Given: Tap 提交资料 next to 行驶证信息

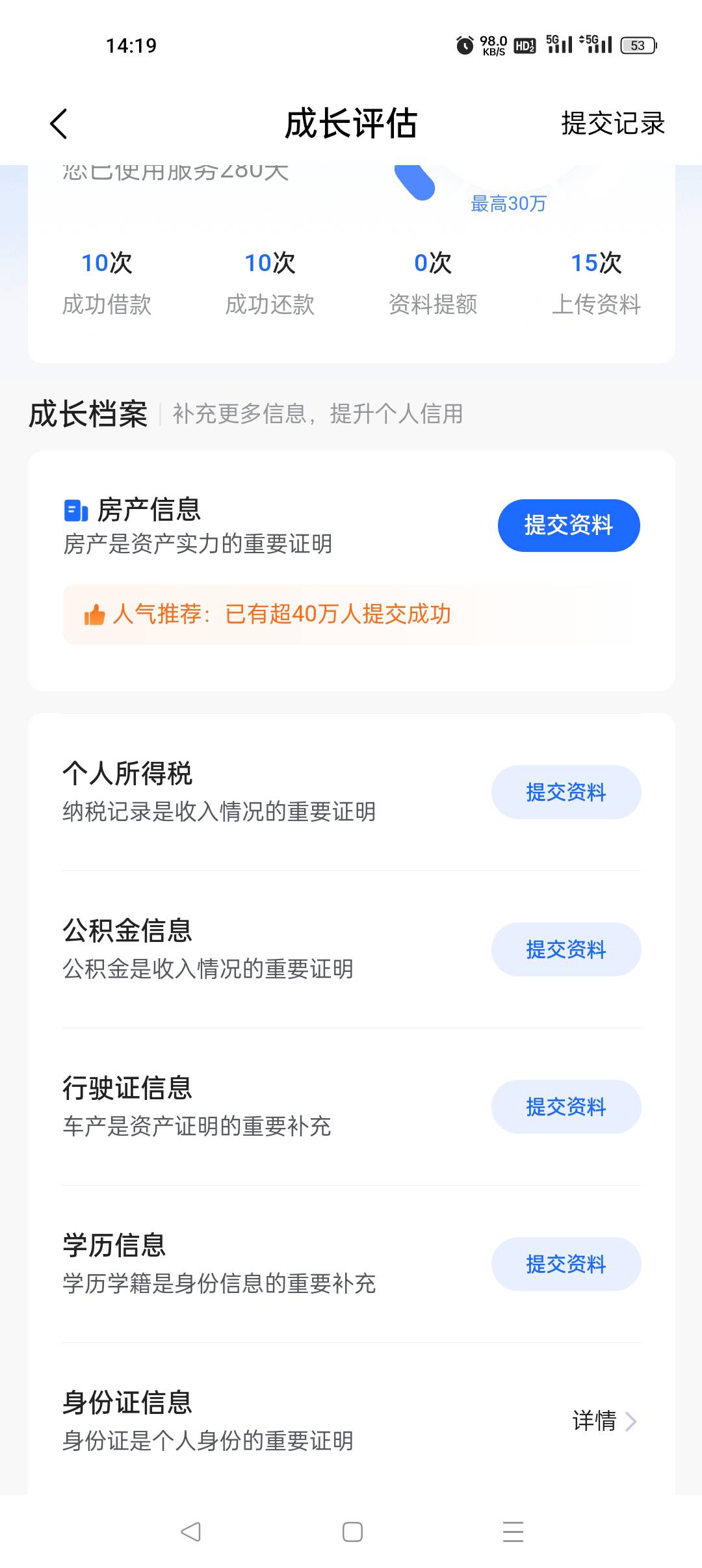Looking at the screenshot, I should [566, 1106].
